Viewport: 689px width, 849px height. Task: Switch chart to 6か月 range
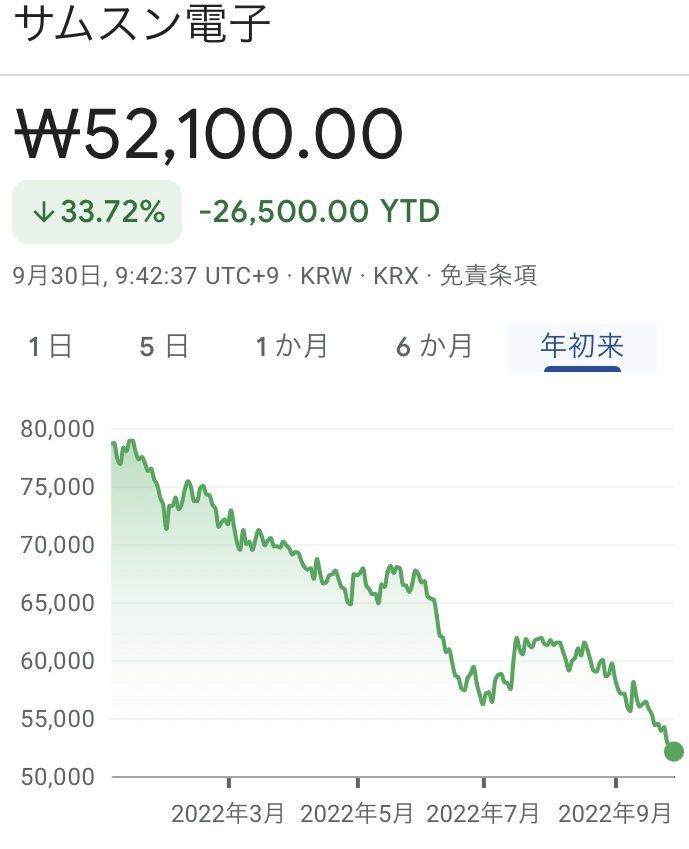click(x=434, y=348)
